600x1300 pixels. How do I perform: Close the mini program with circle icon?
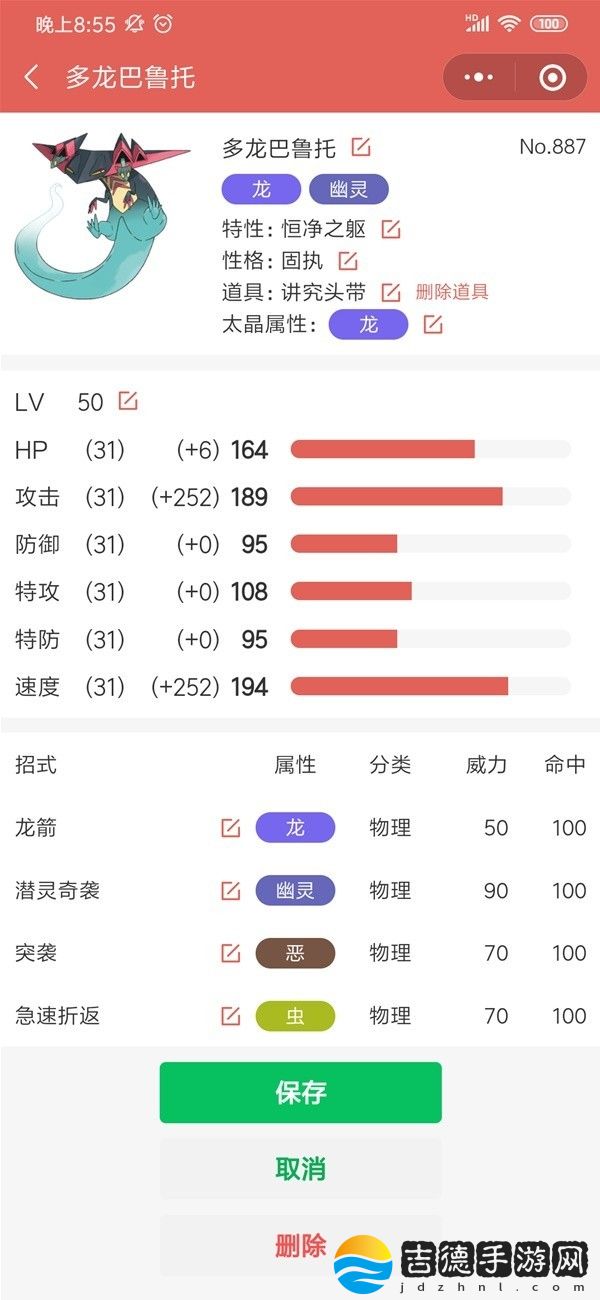pyautogui.click(x=551, y=77)
